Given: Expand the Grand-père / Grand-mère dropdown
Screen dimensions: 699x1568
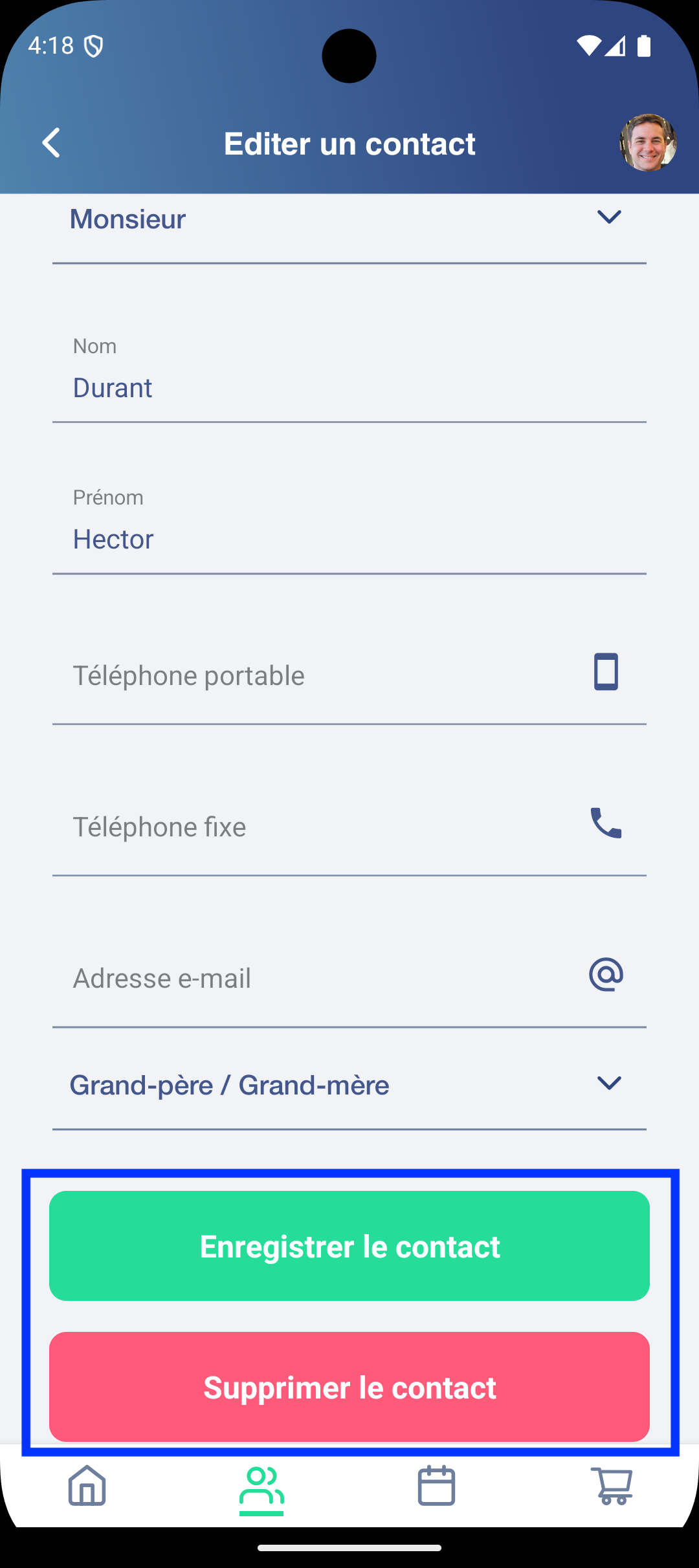Looking at the screenshot, I should tap(349, 1085).
